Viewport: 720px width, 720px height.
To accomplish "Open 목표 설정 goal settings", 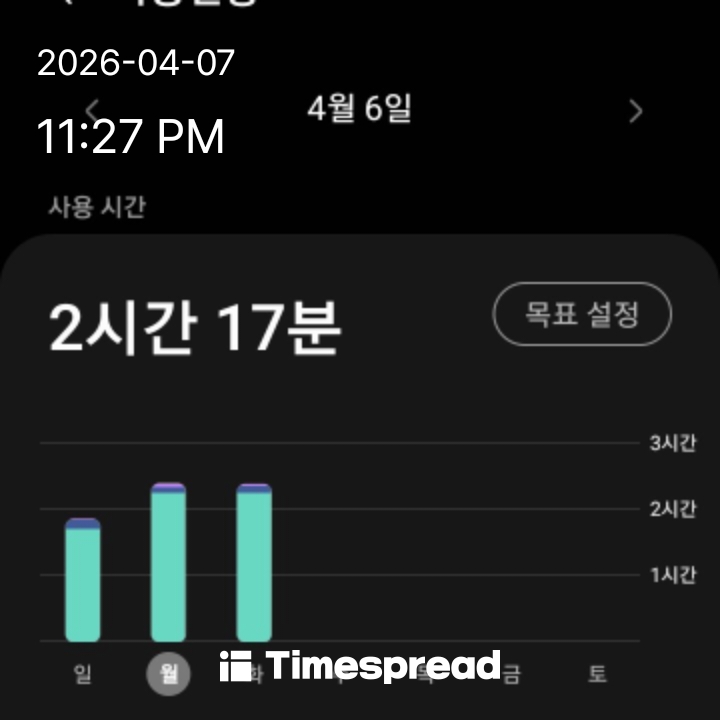I will pyautogui.click(x=582, y=315).
